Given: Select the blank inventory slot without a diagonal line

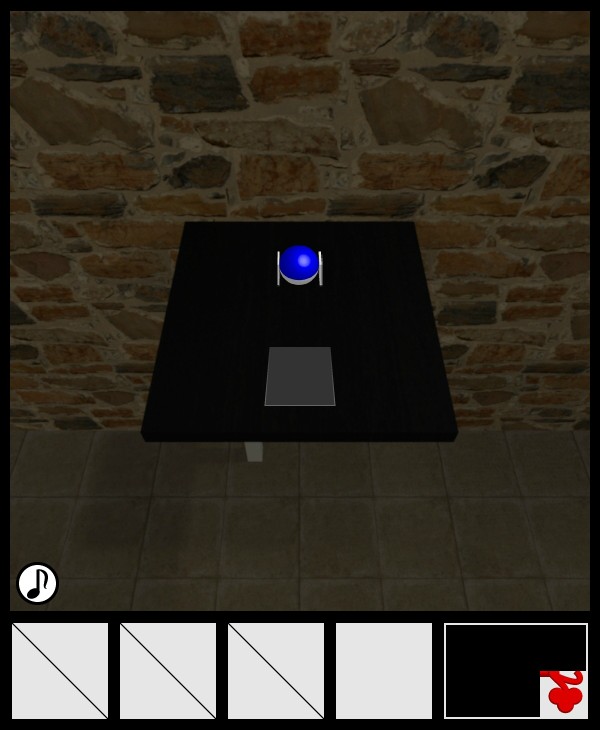Looking at the screenshot, I should [x=384, y=671].
